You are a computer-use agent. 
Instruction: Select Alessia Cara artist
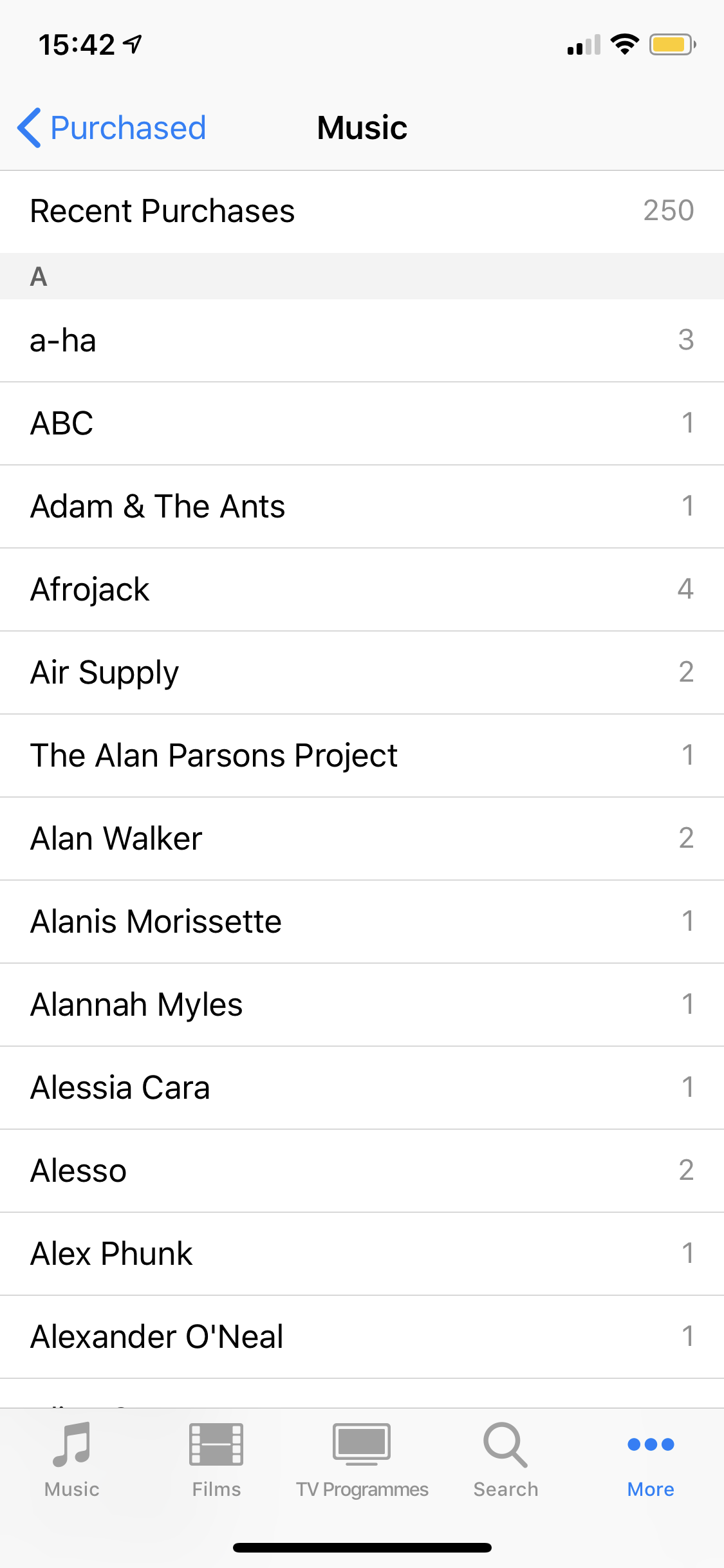click(362, 1088)
